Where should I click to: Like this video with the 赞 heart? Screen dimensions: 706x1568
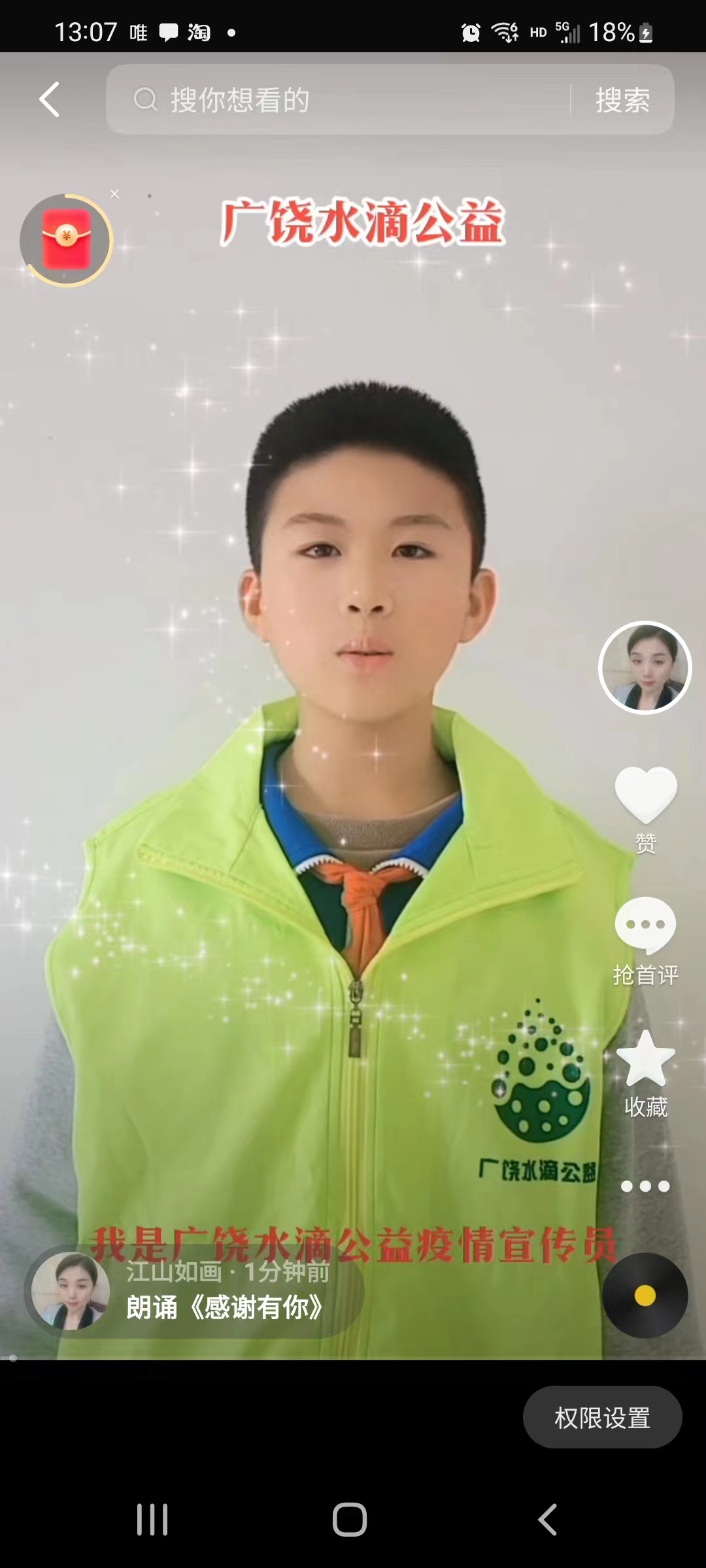tap(645, 809)
